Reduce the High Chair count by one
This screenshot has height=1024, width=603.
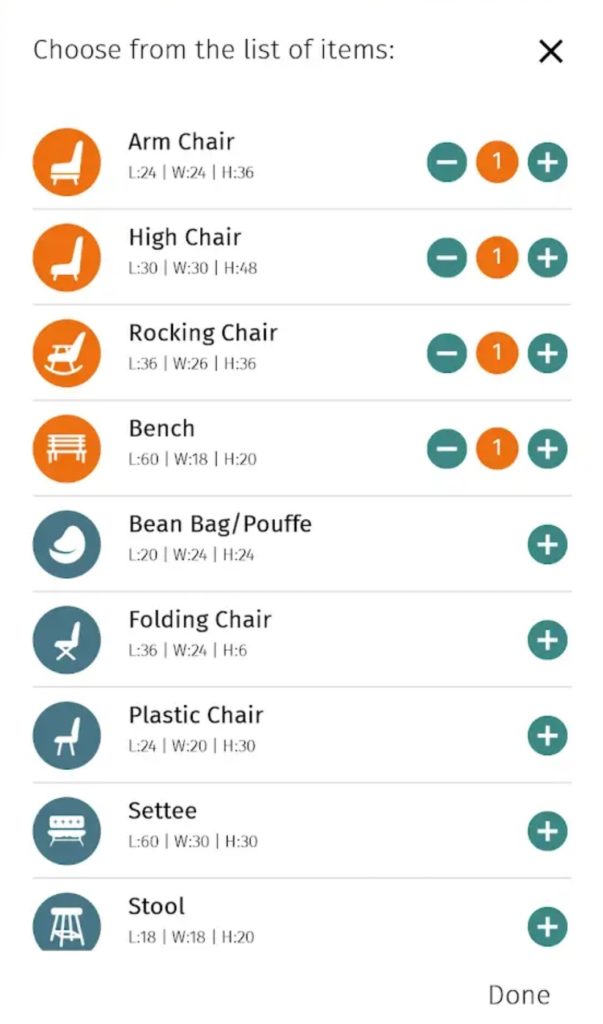coord(447,258)
